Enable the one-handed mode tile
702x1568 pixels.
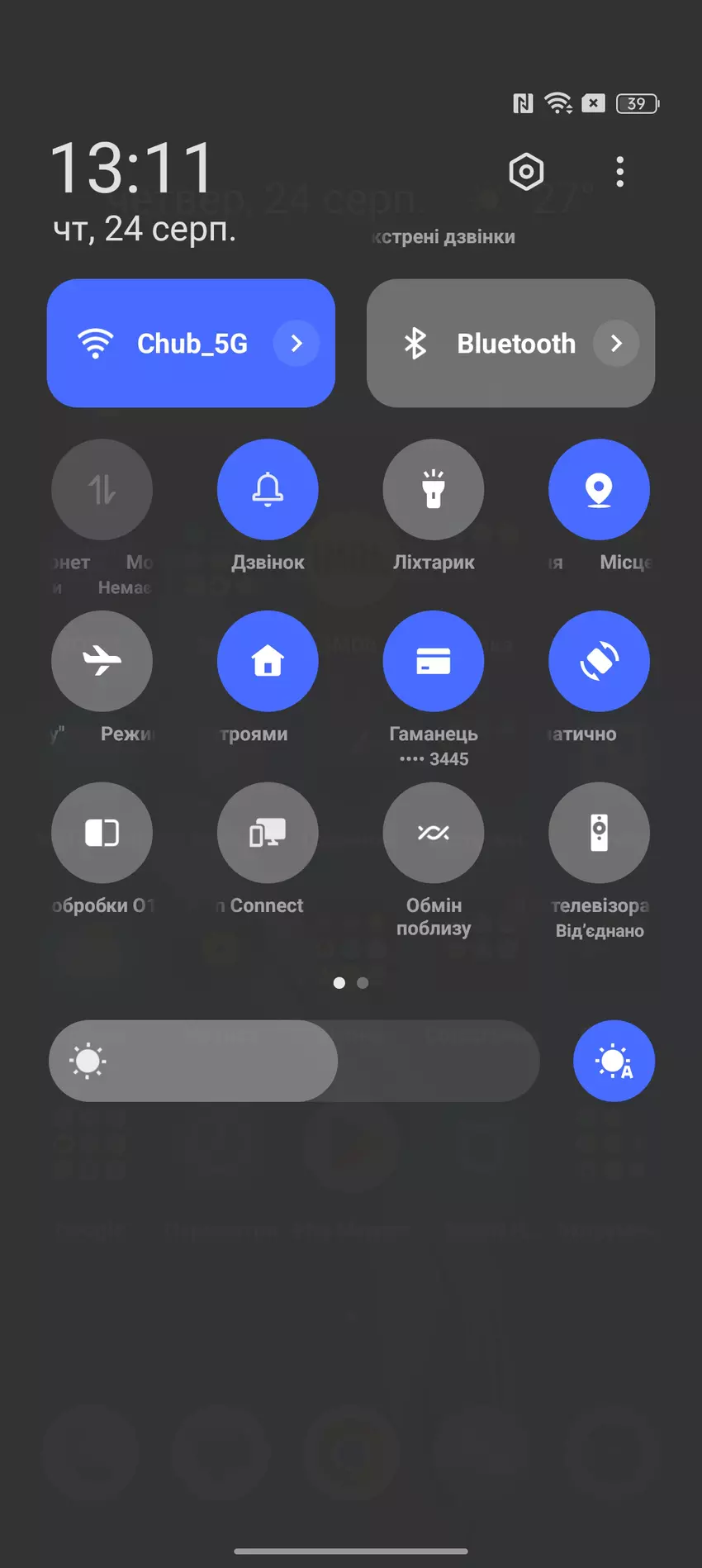click(102, 833)
